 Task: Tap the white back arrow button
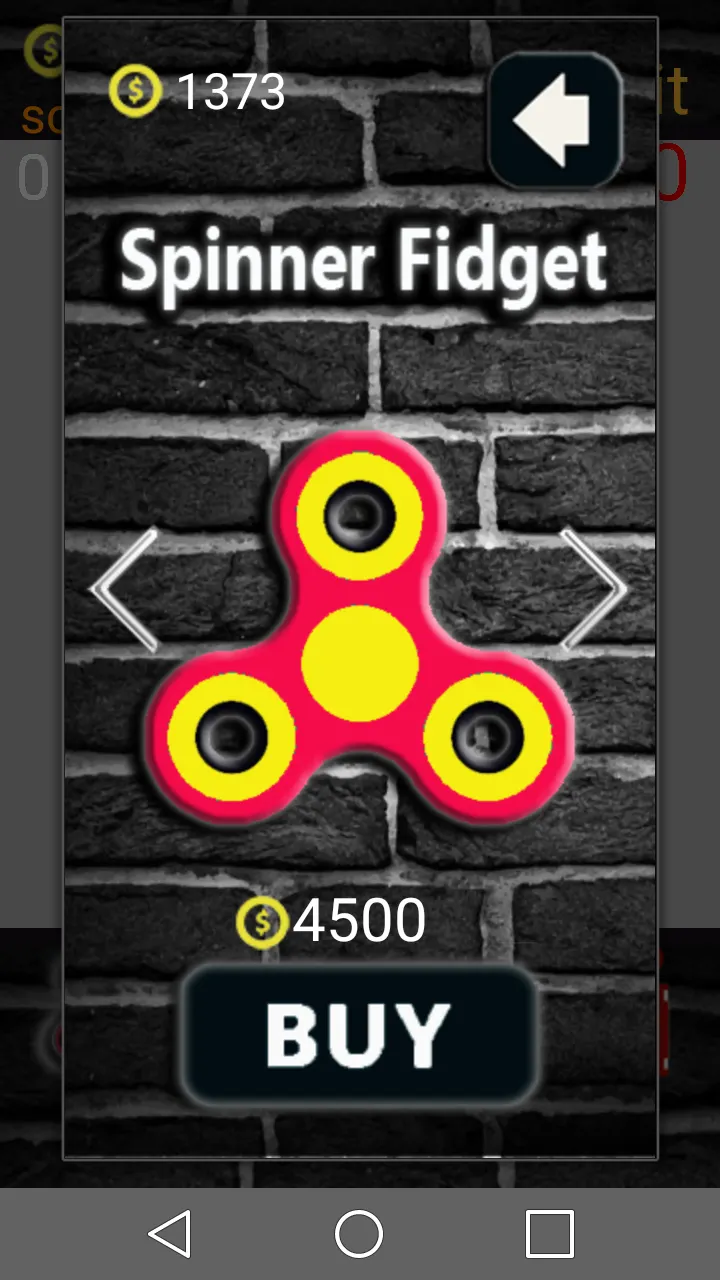pyautogui.click(x=556, y=121)
